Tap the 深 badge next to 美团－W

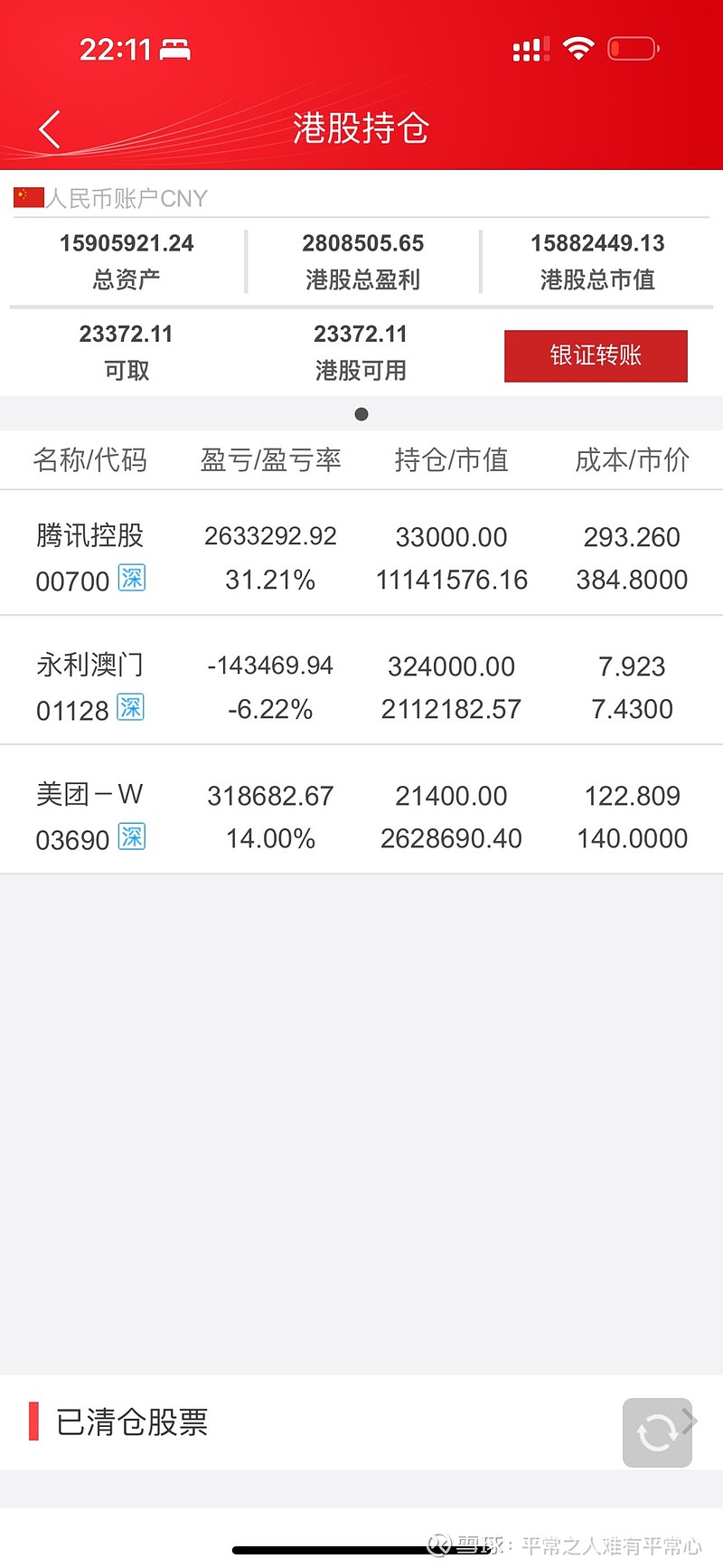[132, 838]
